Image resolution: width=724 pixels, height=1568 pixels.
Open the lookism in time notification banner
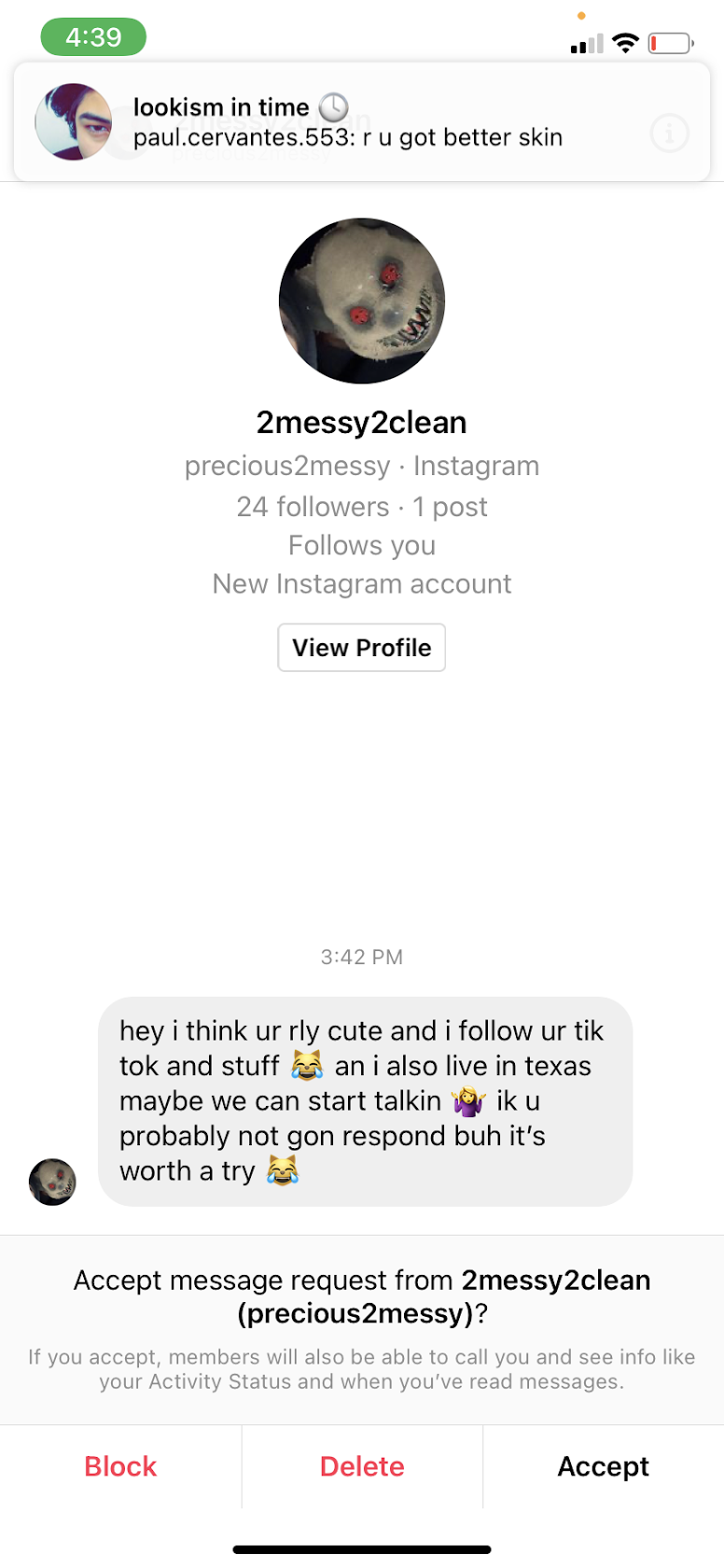click(362, 122)
